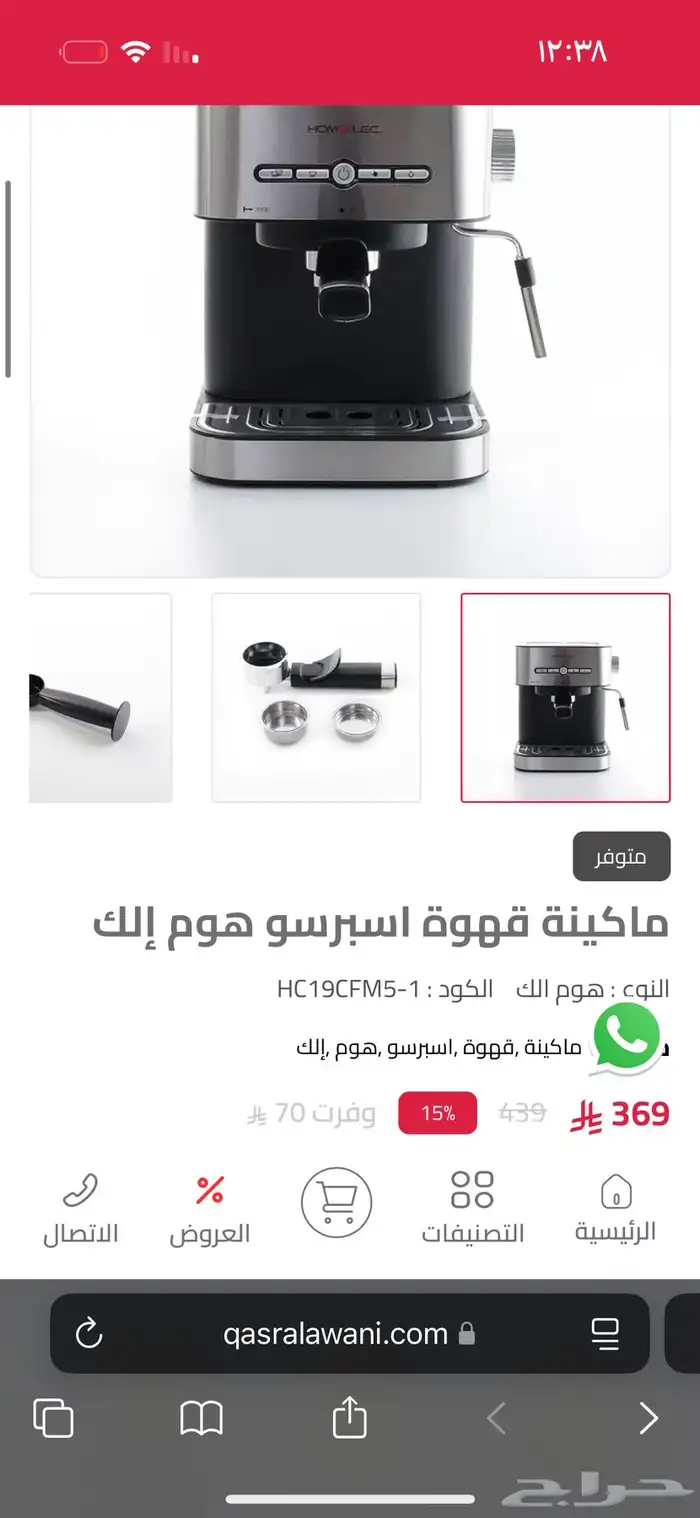The image size is (700, 1518).
Task: Select the front view coffee machine thumbnail
Action: coord(565,698)
